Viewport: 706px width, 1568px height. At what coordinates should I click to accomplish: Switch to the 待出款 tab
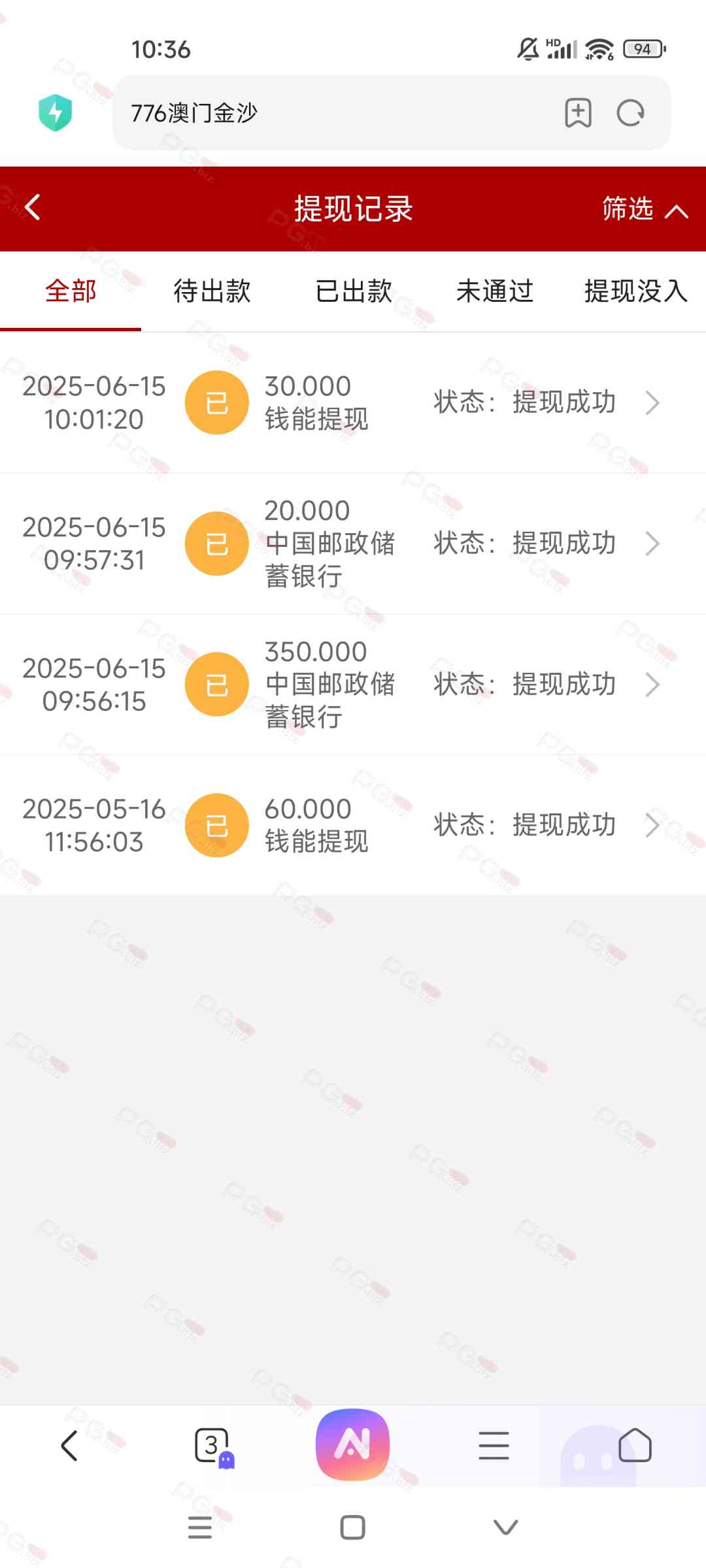pos(212,291)
